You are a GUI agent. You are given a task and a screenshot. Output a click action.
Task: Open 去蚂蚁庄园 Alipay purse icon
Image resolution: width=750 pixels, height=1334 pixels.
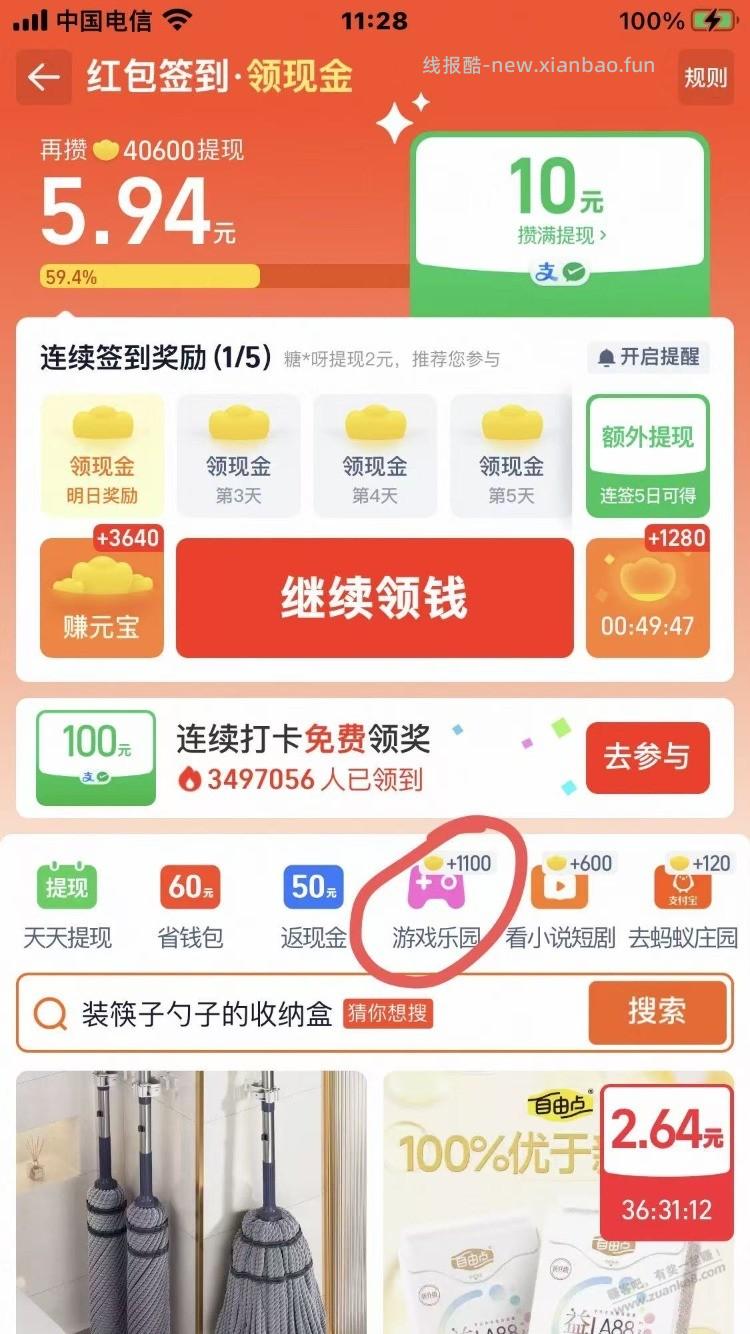pyautogui.click(x=683, y=886)
